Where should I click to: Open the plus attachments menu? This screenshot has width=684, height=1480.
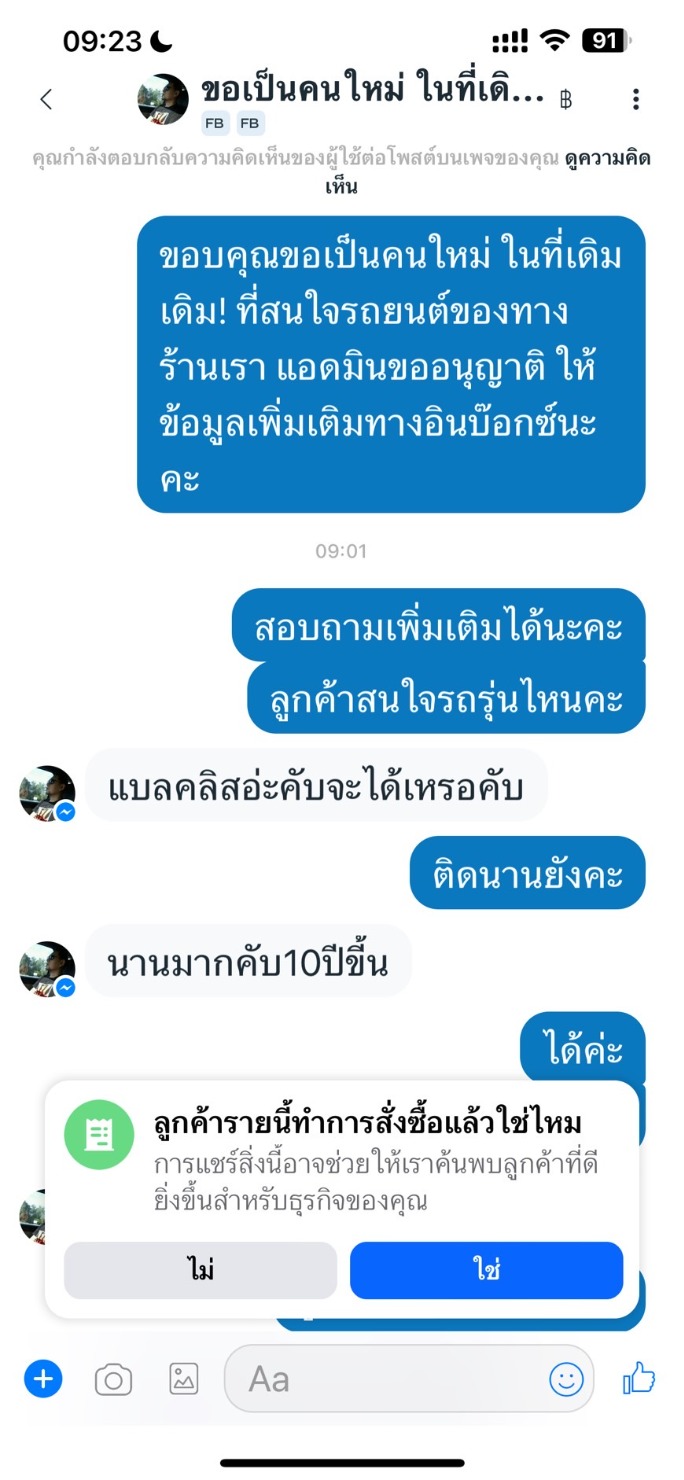coord(43,1380)
